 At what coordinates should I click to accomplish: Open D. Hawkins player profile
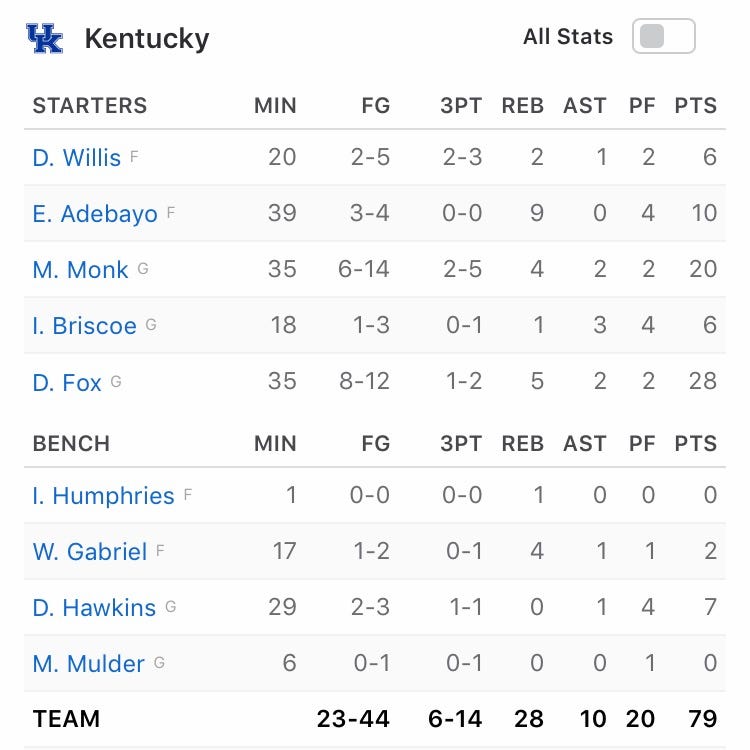point(95,608)
